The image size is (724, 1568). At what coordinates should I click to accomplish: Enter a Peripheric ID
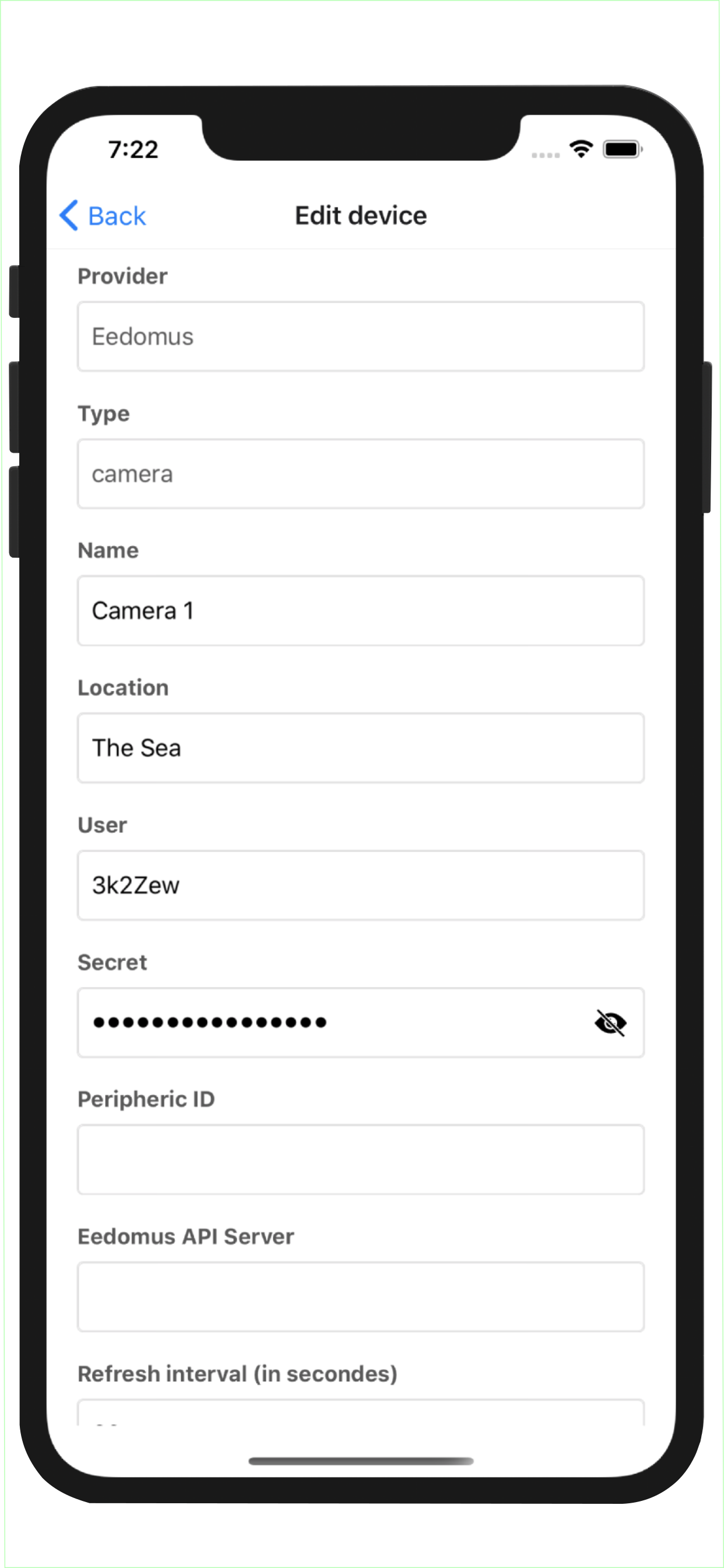click(360, 1160)
